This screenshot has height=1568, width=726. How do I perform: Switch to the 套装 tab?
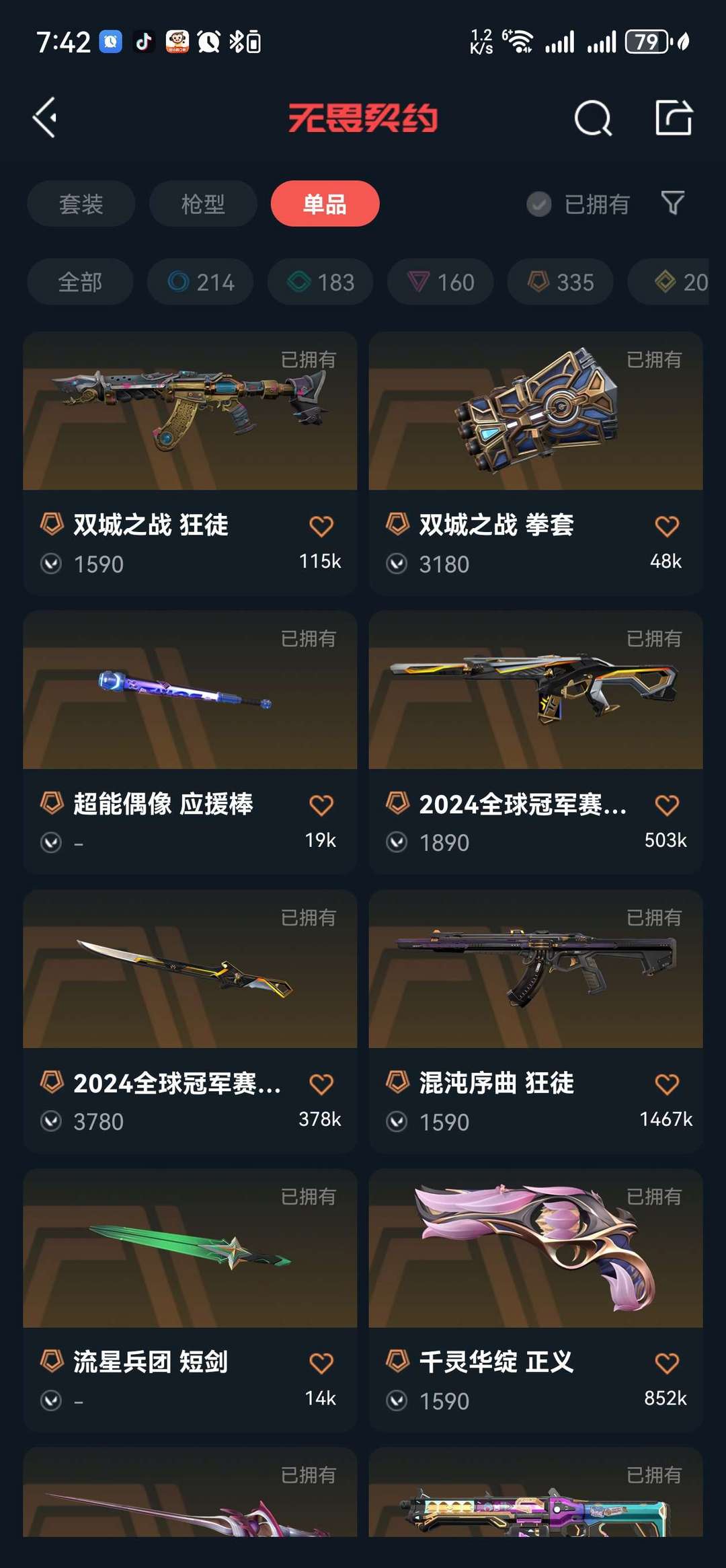pos(81,204)
